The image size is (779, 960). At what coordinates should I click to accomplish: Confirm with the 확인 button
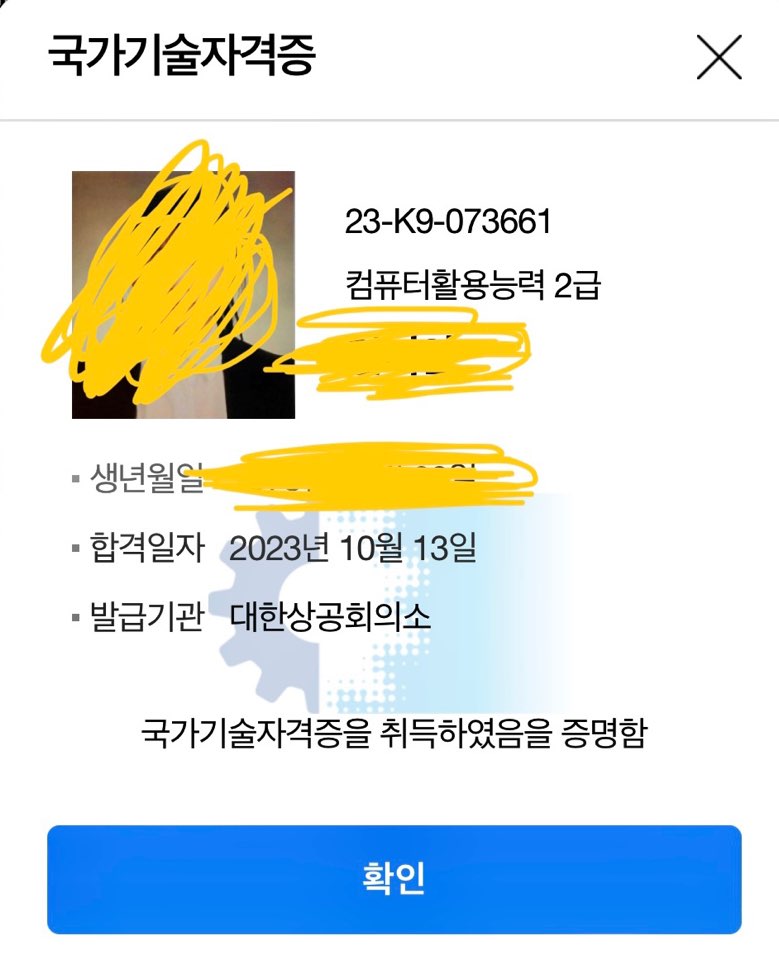[x=394, y=879]
